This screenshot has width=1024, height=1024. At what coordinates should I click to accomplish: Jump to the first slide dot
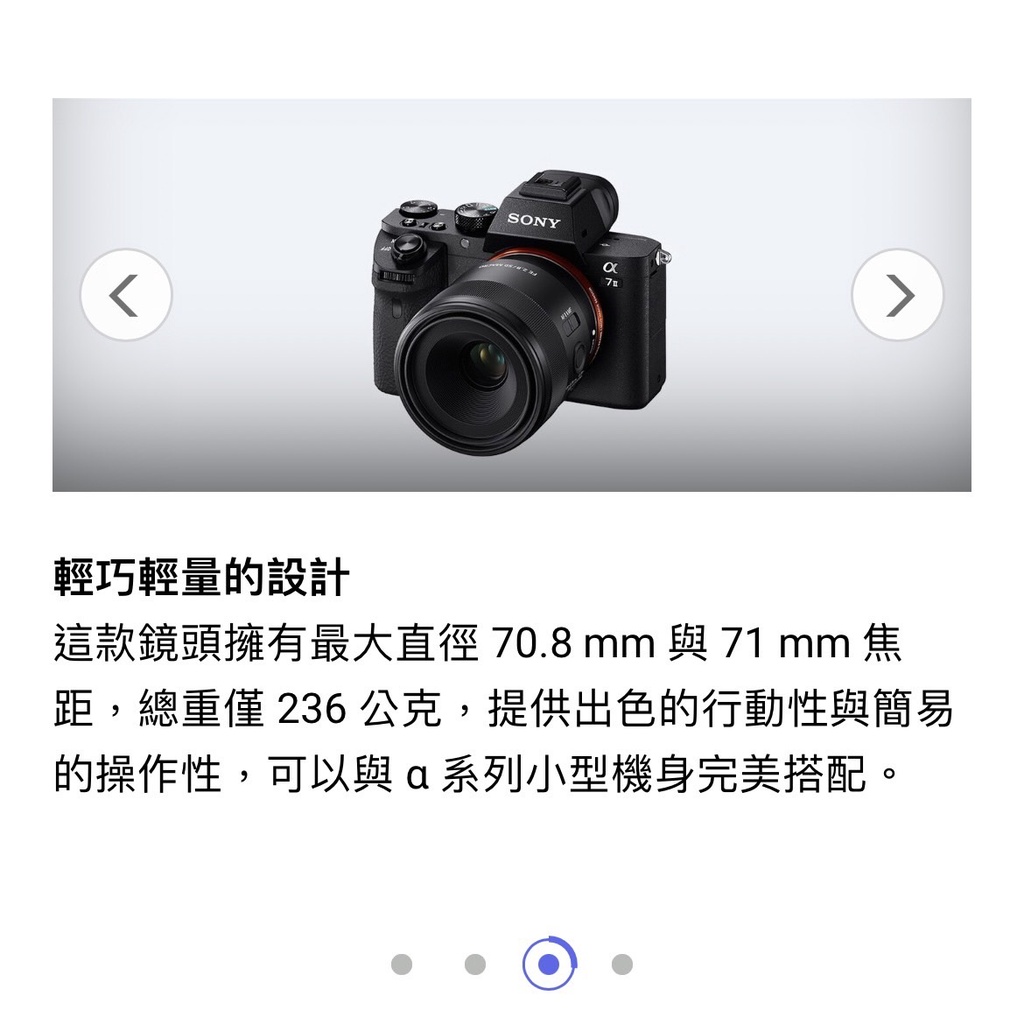pos(402,964)
